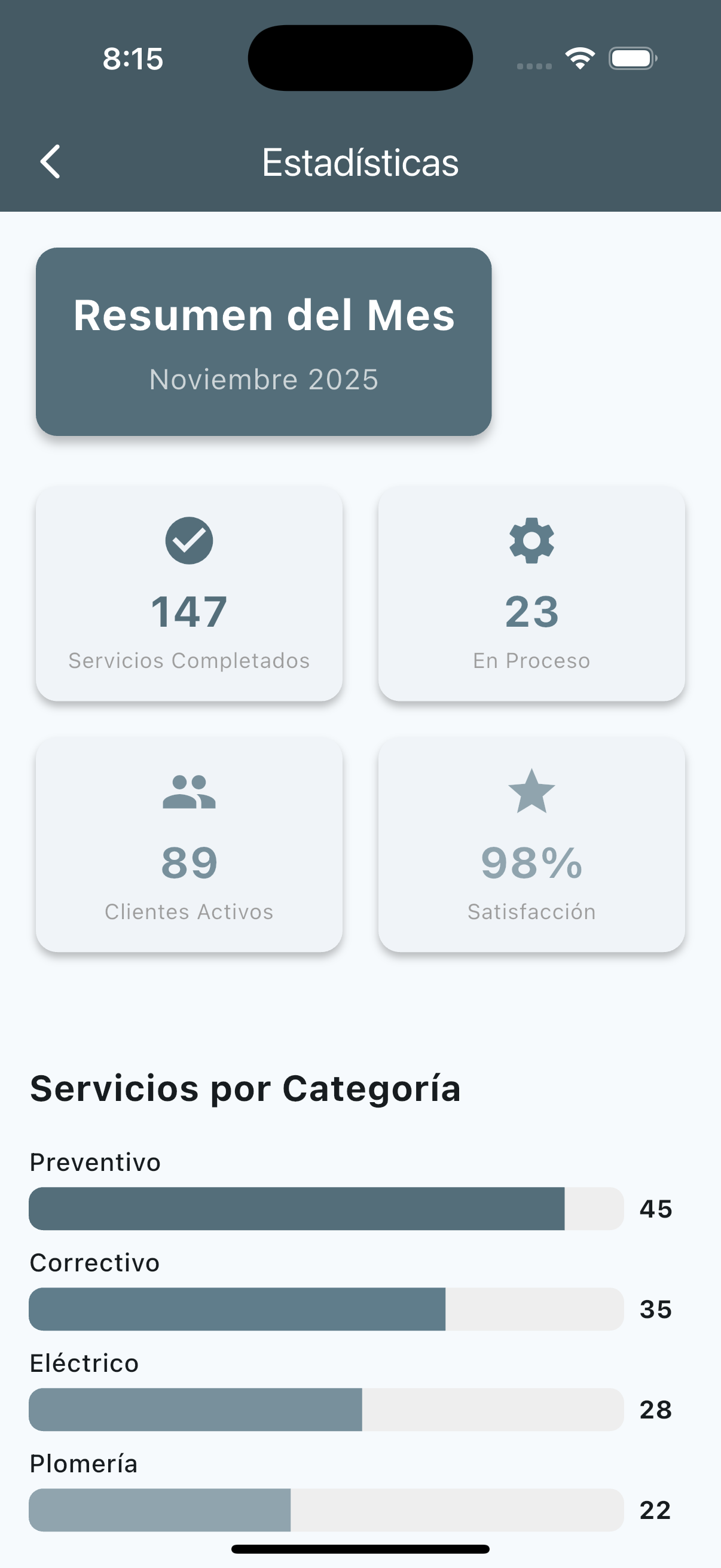Select the Estadísticas screen title
Image resolution: width=721 pixels, height=1568 pixels.
click(x=360, y=161)
